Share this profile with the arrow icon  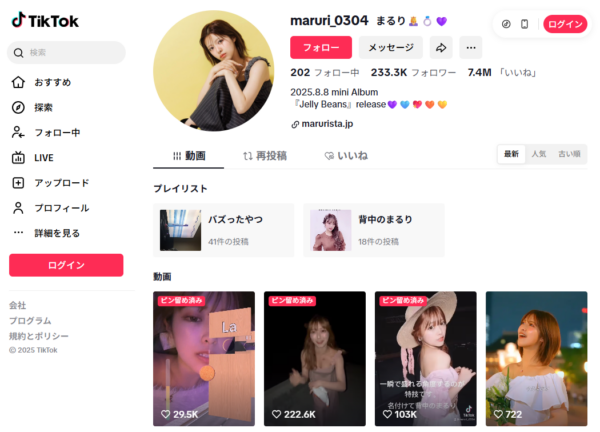pos(441,47)
